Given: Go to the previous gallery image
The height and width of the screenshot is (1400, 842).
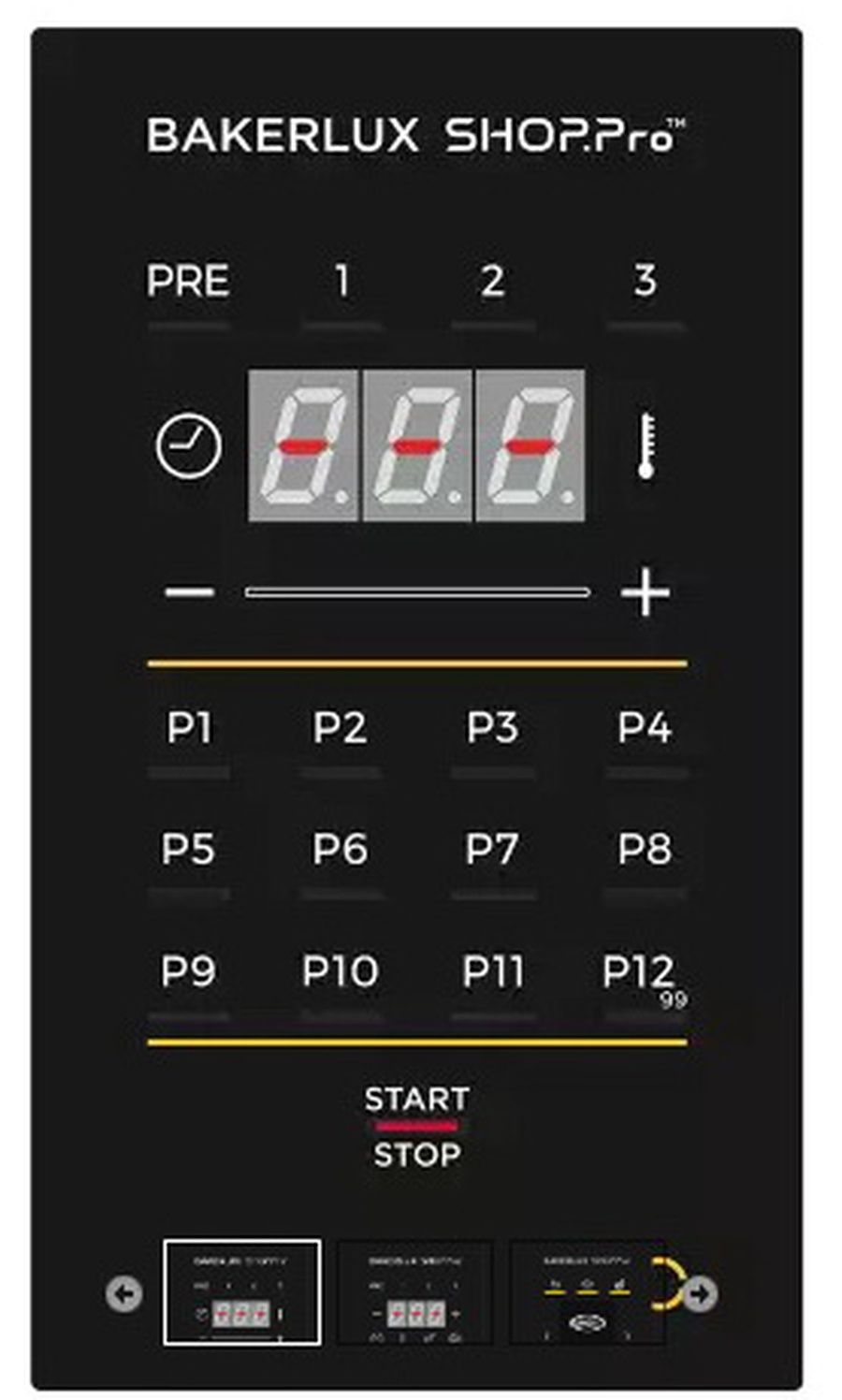Looking at the screenshot, I should pos(123,1294).
